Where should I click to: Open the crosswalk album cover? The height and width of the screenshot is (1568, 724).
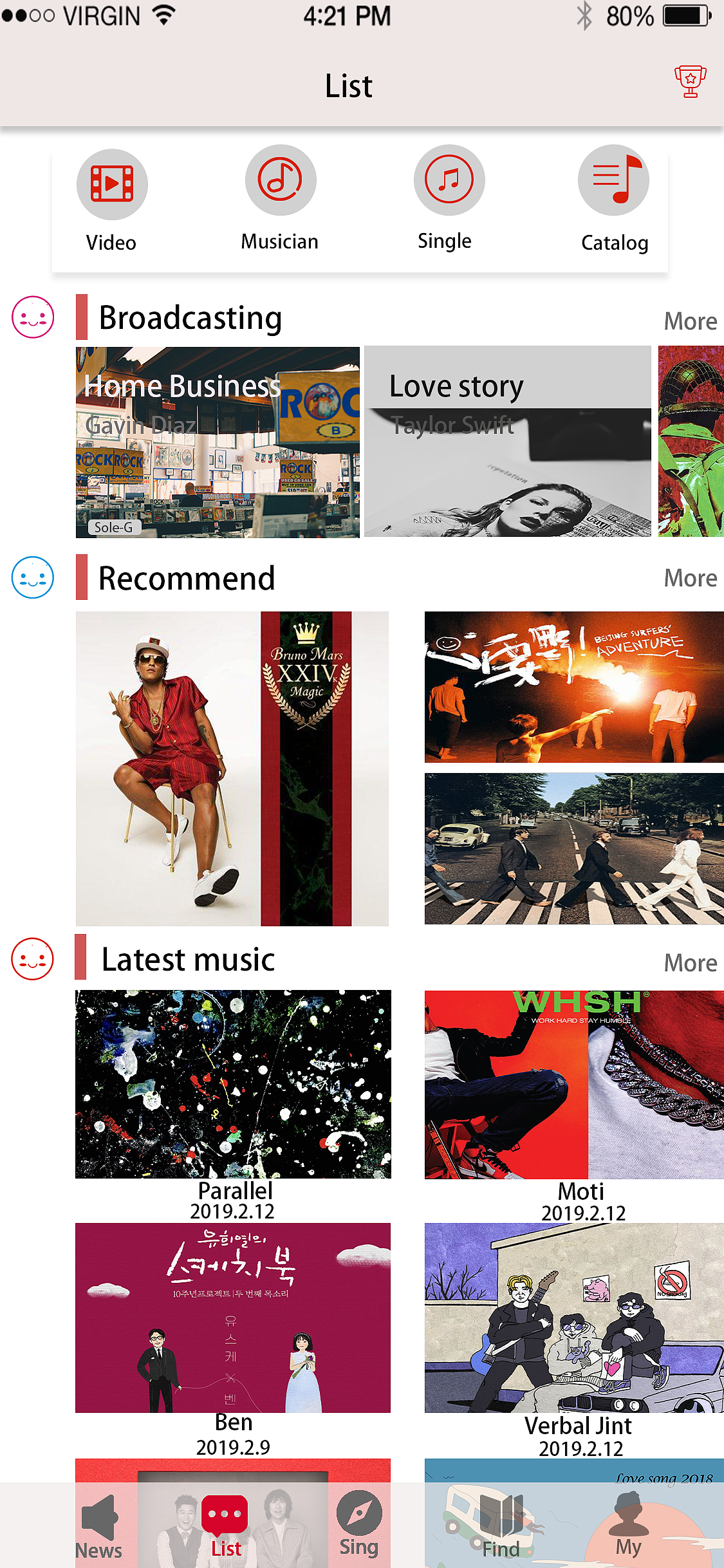pyautogui.click(x=573, y=849)
